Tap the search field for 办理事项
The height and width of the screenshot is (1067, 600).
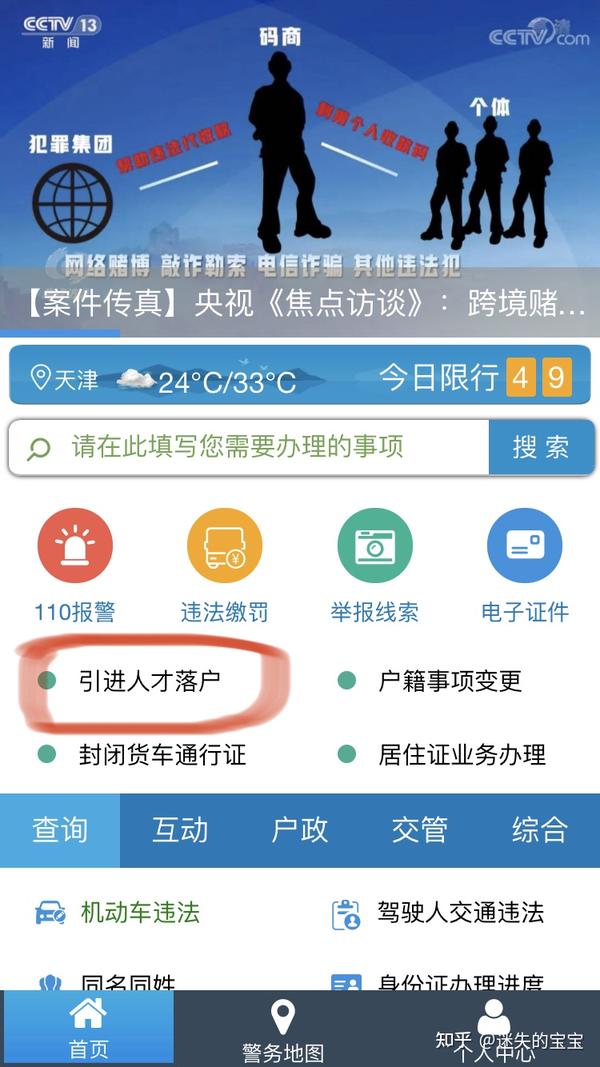tap(249, 447)
